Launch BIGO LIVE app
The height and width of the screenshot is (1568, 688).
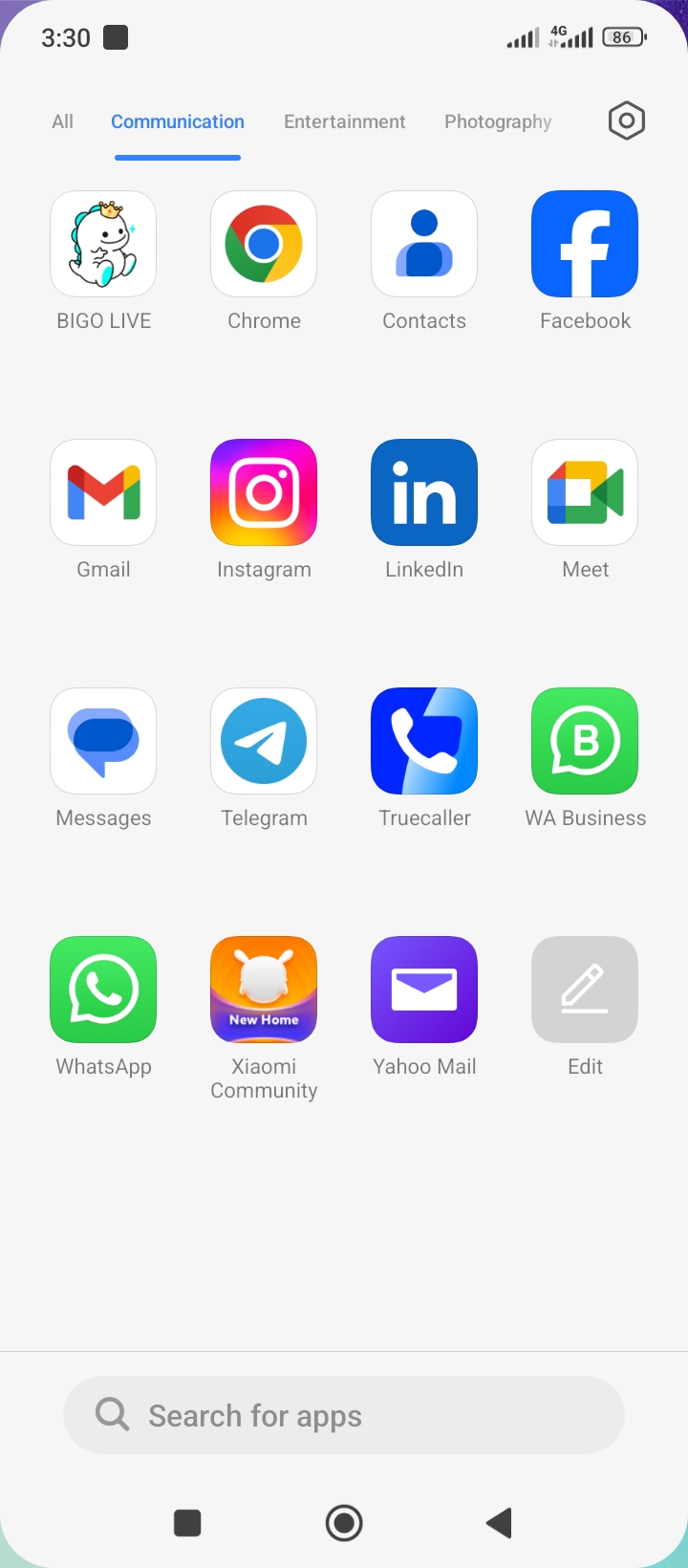(x=103, y=244)
